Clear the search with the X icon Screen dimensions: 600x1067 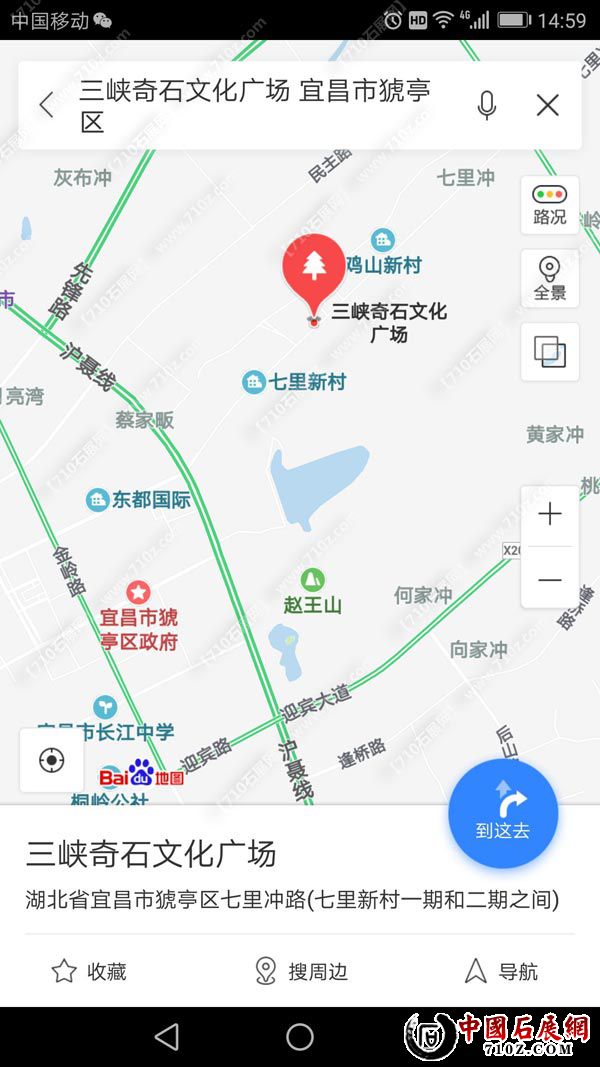pyautogui.click(x=547, y=105)
